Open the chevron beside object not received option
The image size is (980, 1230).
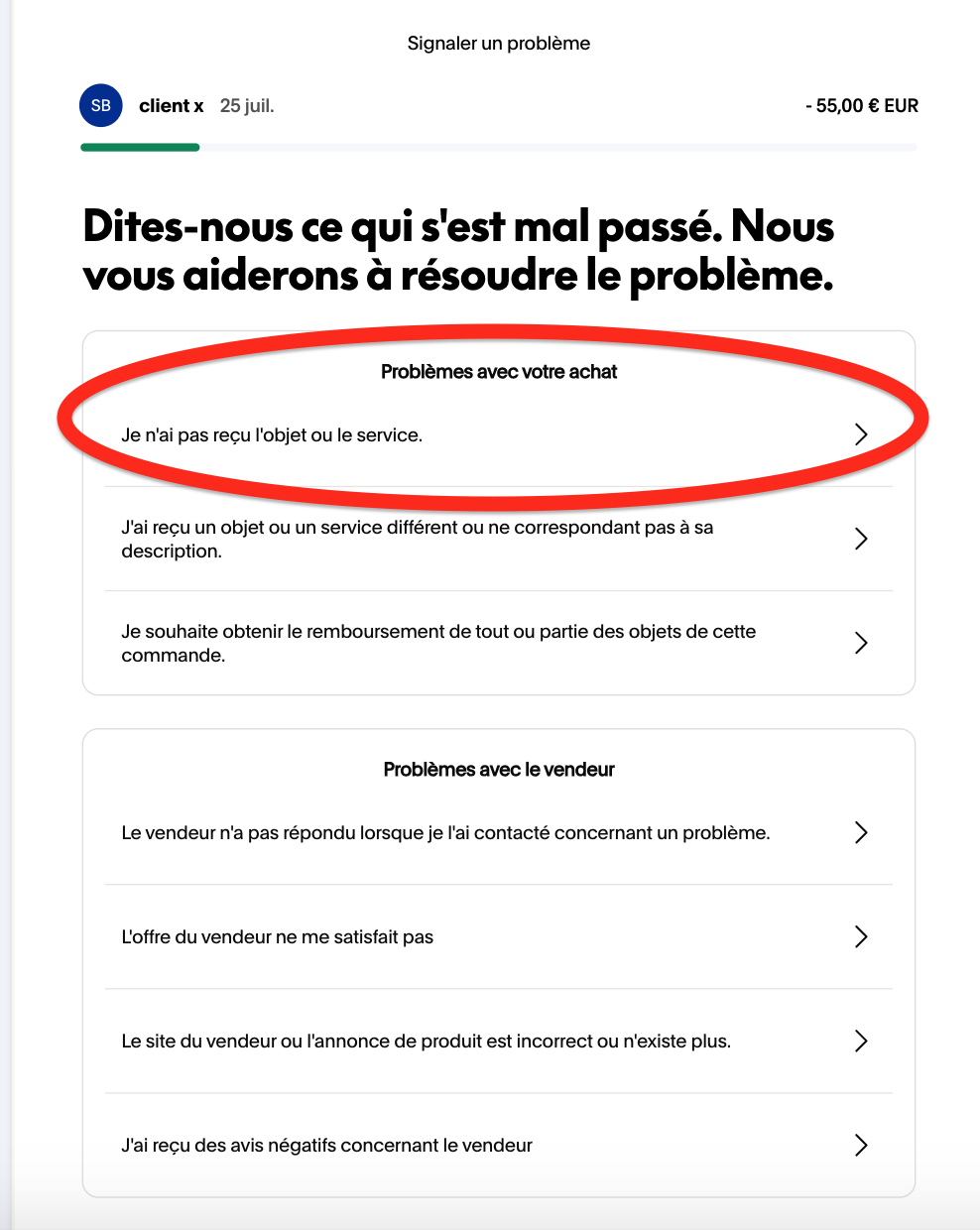click(861, 434)
